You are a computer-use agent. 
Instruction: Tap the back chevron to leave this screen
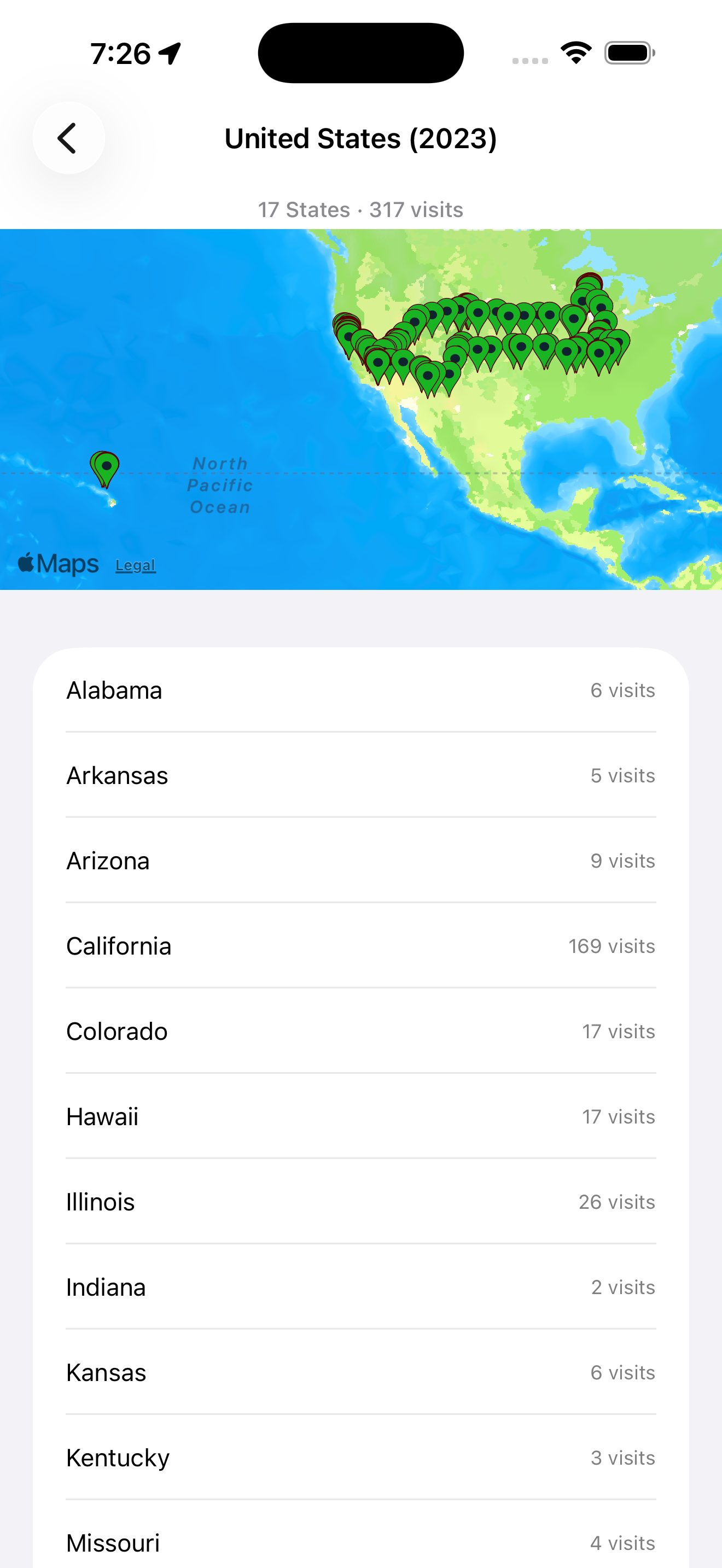click(69, 138)
